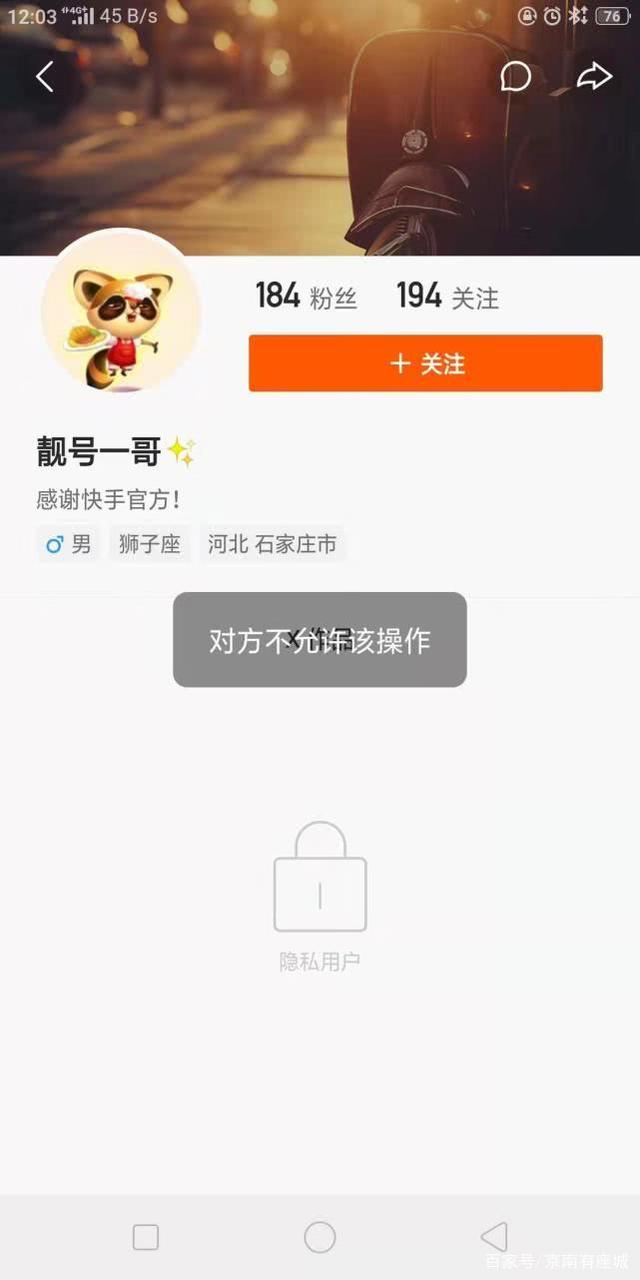Go back using the top-left arrow
This screenshot has width=640, height=1280.
(x=45, y=77)
